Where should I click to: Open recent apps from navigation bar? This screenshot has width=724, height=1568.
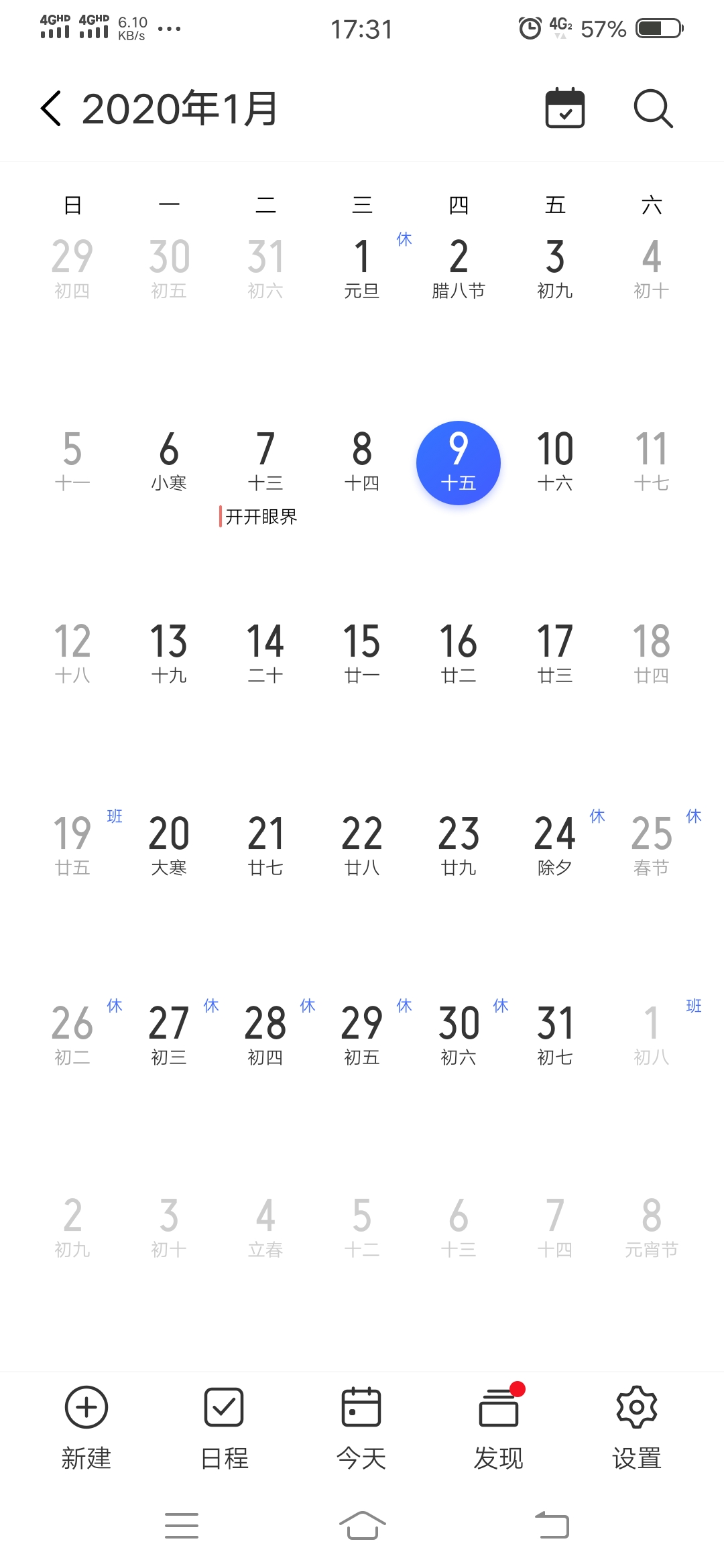[x=182, y=1526]
